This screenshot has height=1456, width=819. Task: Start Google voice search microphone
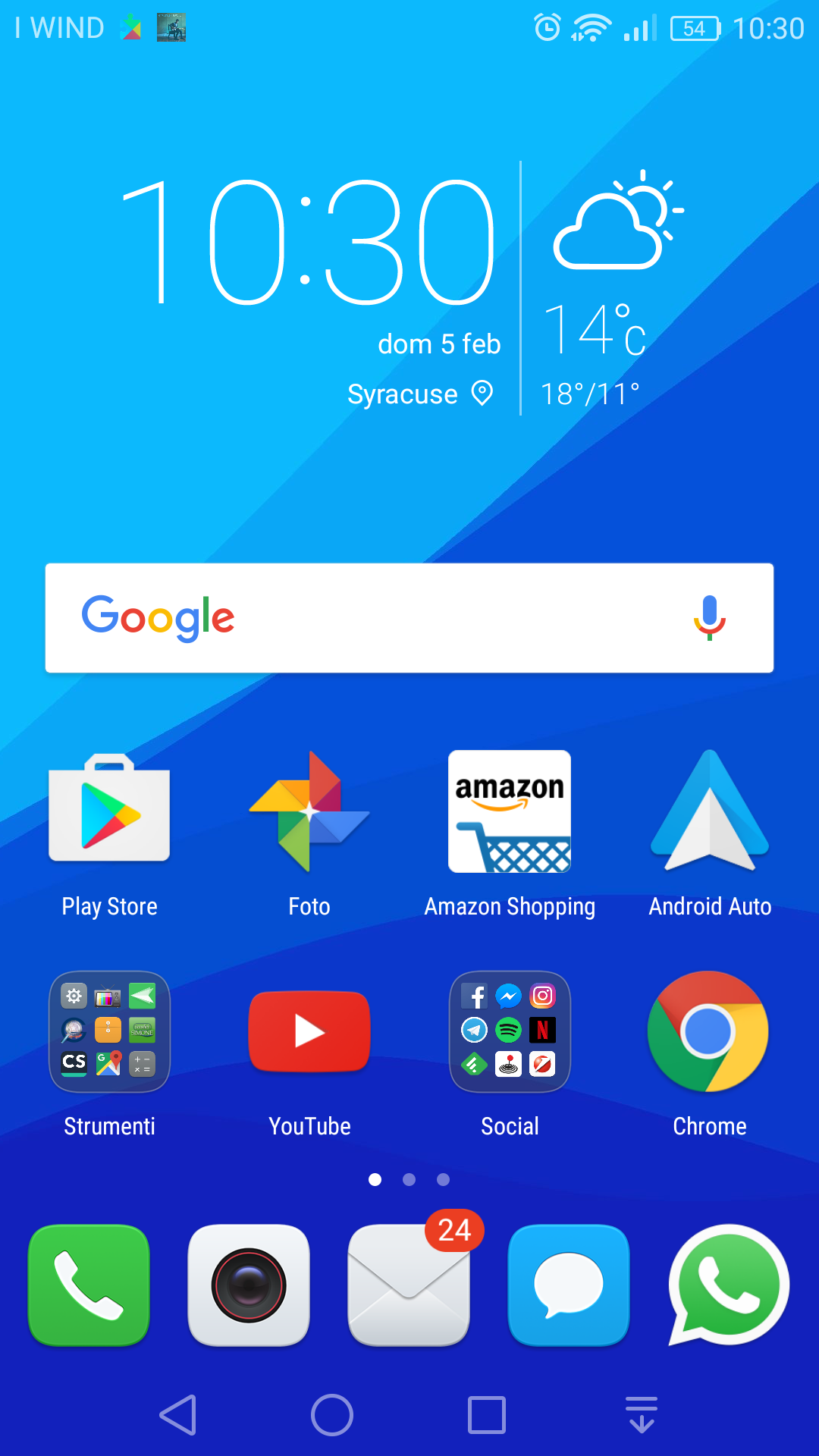pos(710,617)
